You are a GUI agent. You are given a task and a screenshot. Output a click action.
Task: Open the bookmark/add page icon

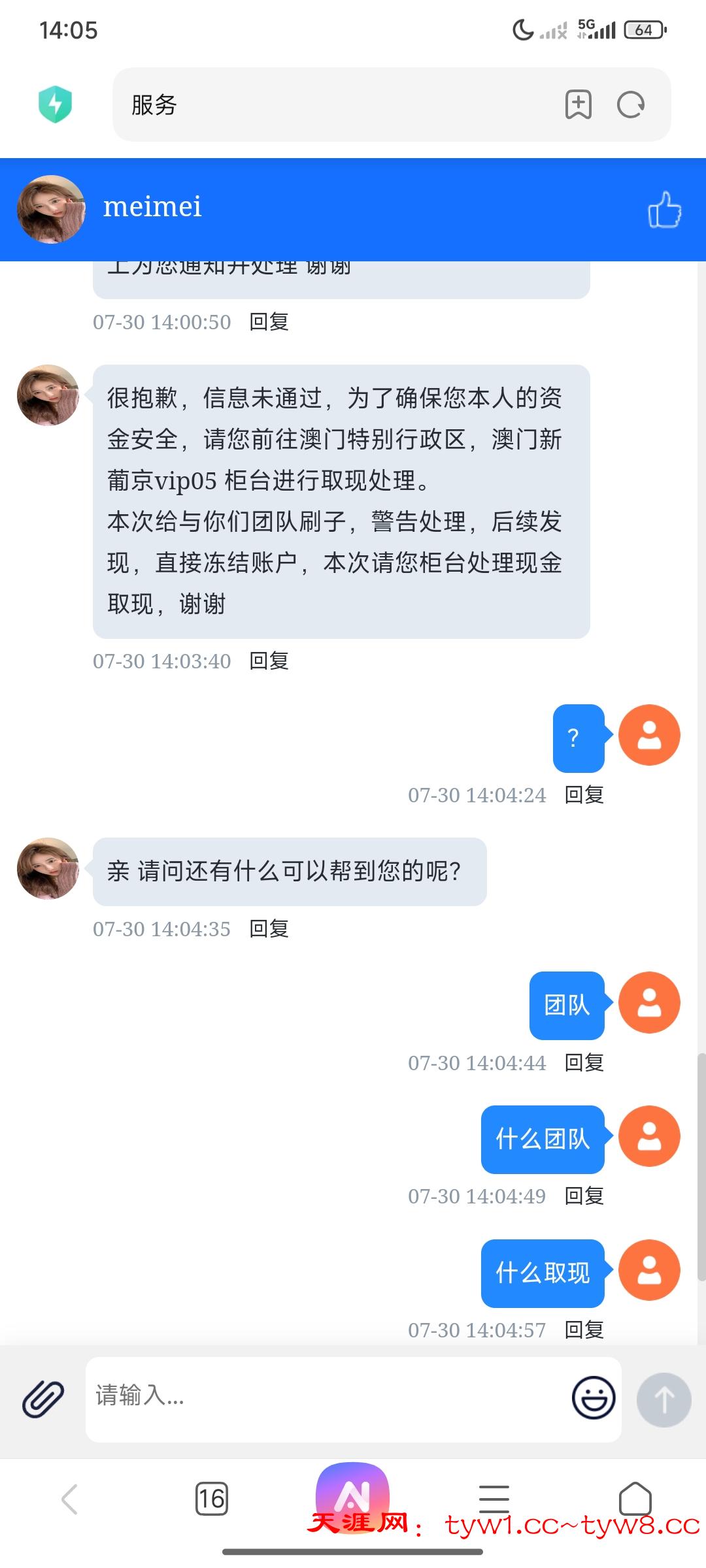579,105
